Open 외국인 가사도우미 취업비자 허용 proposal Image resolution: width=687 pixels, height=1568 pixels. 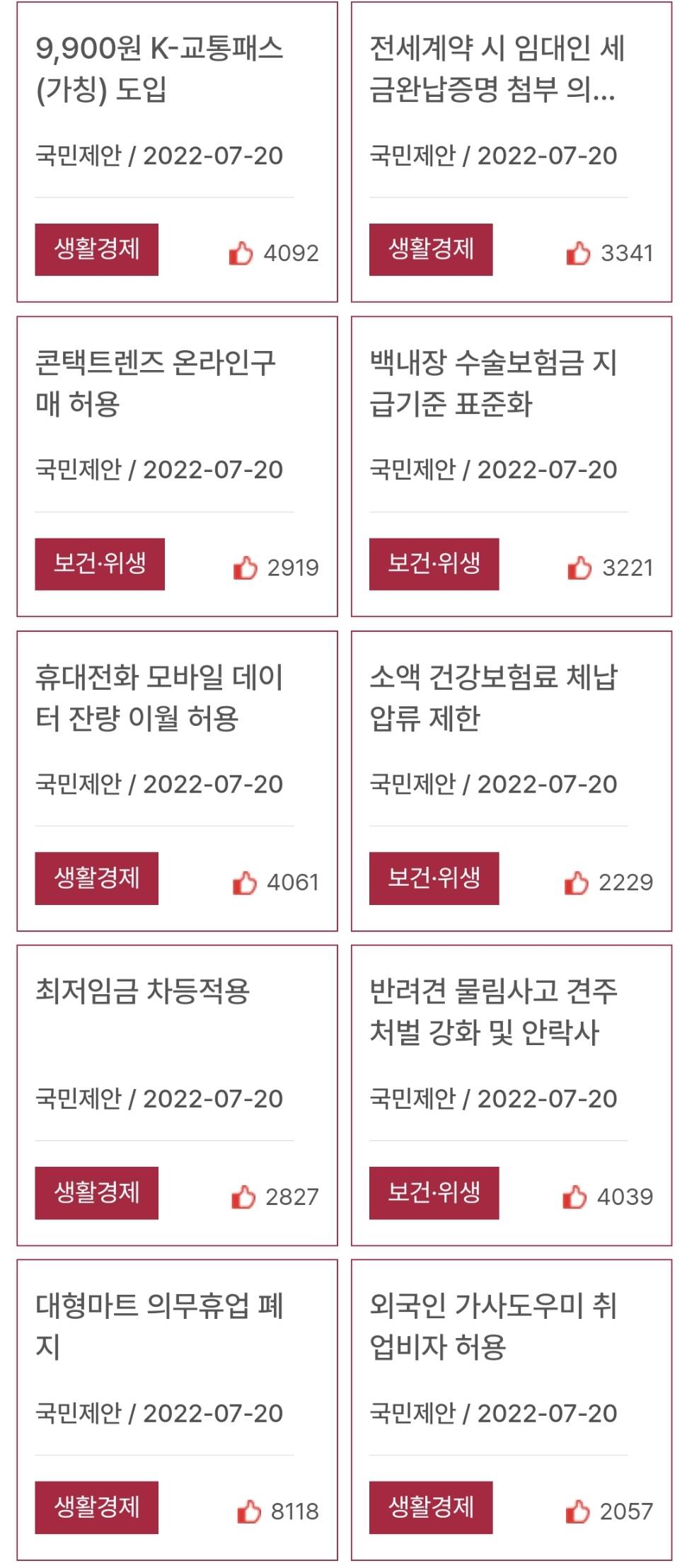point(493,1326)
